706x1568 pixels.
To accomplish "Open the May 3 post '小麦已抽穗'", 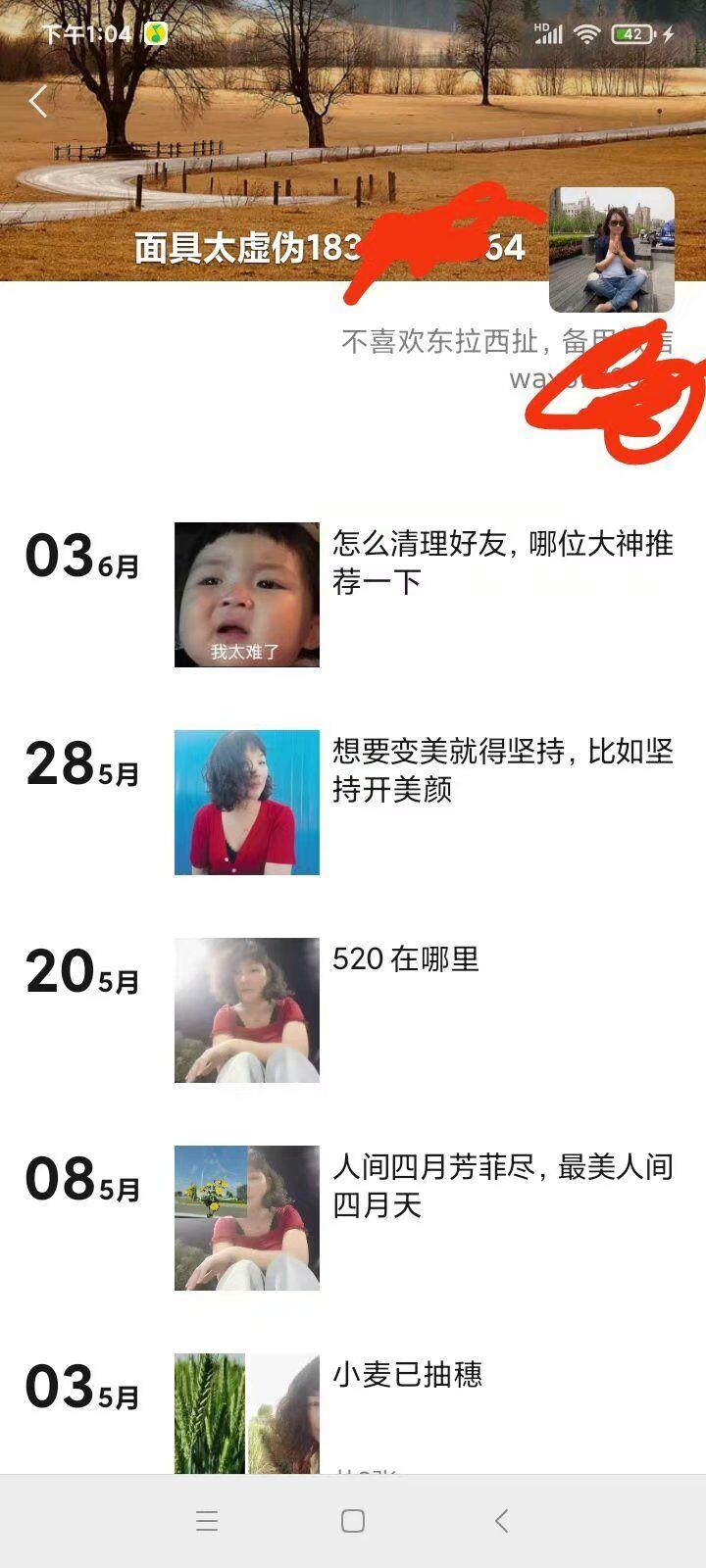I will coord(407,1374).
